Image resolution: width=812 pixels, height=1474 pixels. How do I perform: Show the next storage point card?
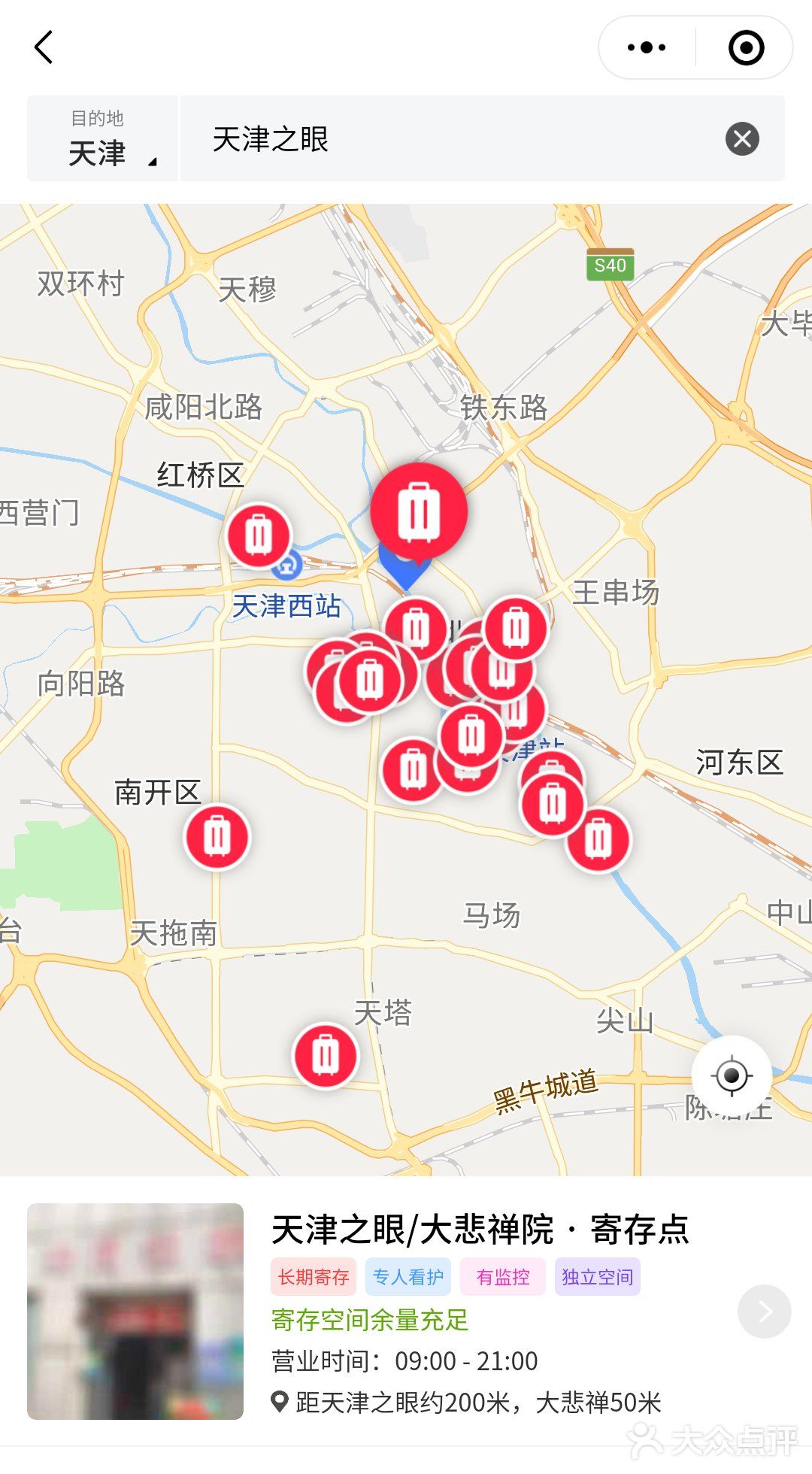point(764,1312)
